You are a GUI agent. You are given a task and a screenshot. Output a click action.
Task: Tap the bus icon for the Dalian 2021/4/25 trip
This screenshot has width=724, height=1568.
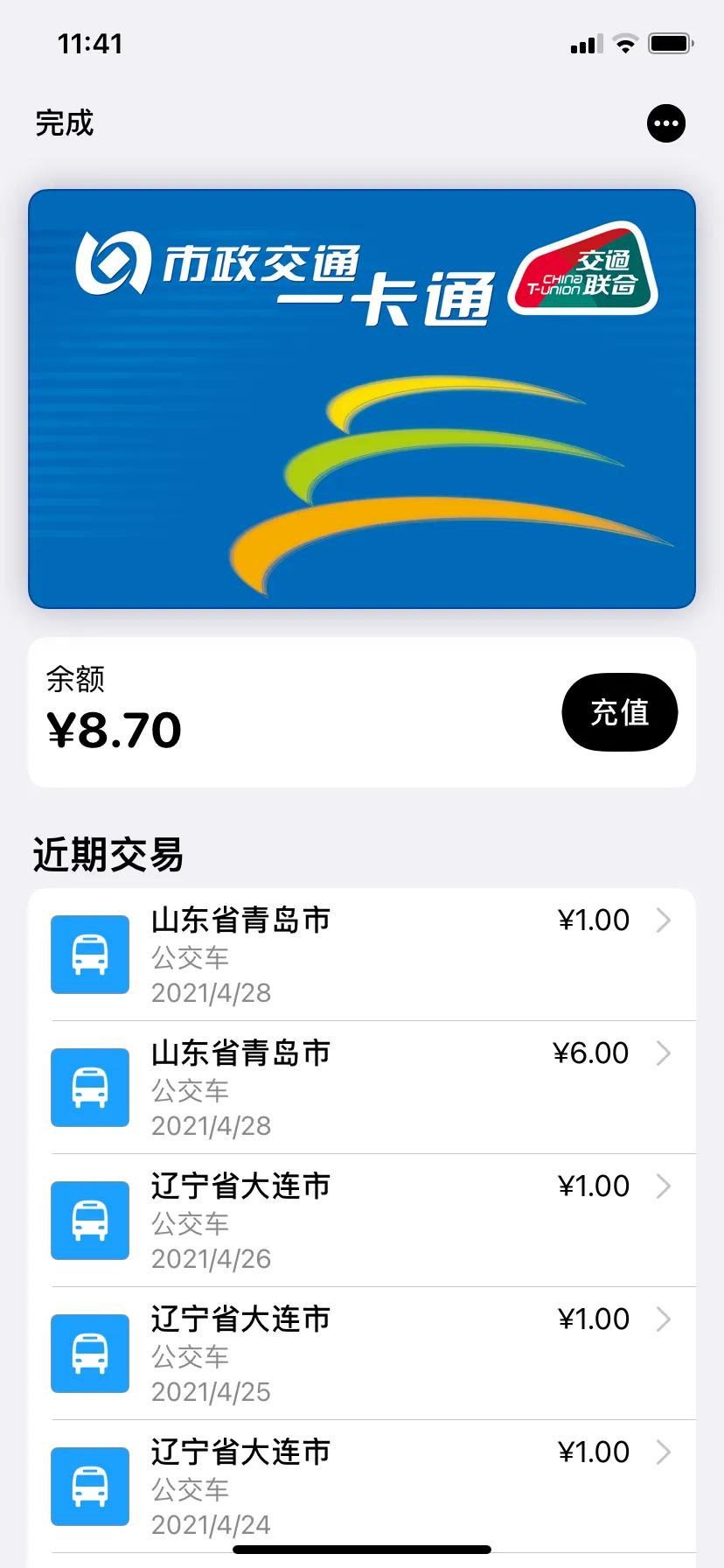pyautogui.click(x=89, y=1353)
